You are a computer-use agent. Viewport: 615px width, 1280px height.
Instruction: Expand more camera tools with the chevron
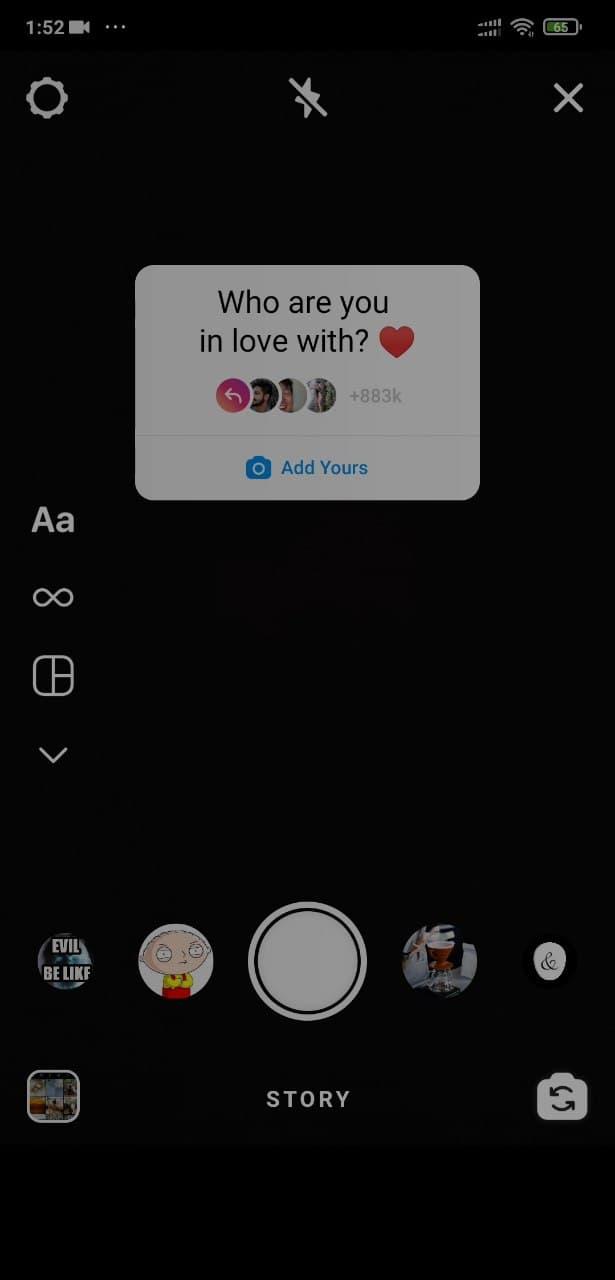[x=53, y=755]
